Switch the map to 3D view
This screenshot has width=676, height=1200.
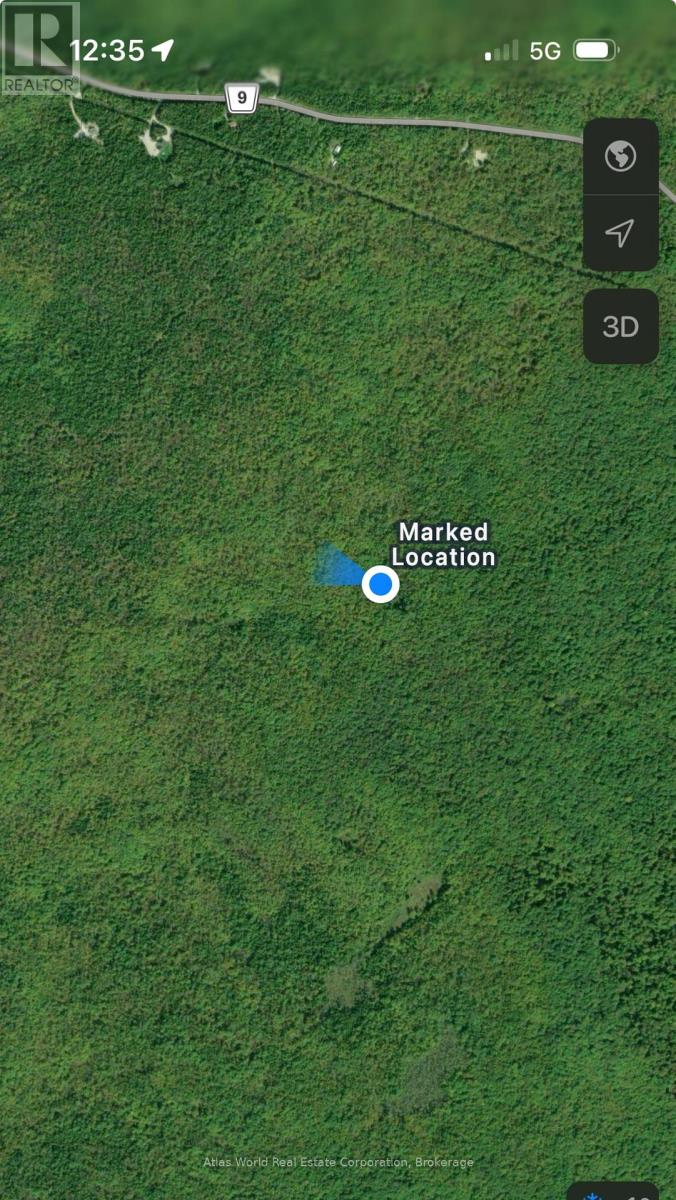[x=620, y=327]
